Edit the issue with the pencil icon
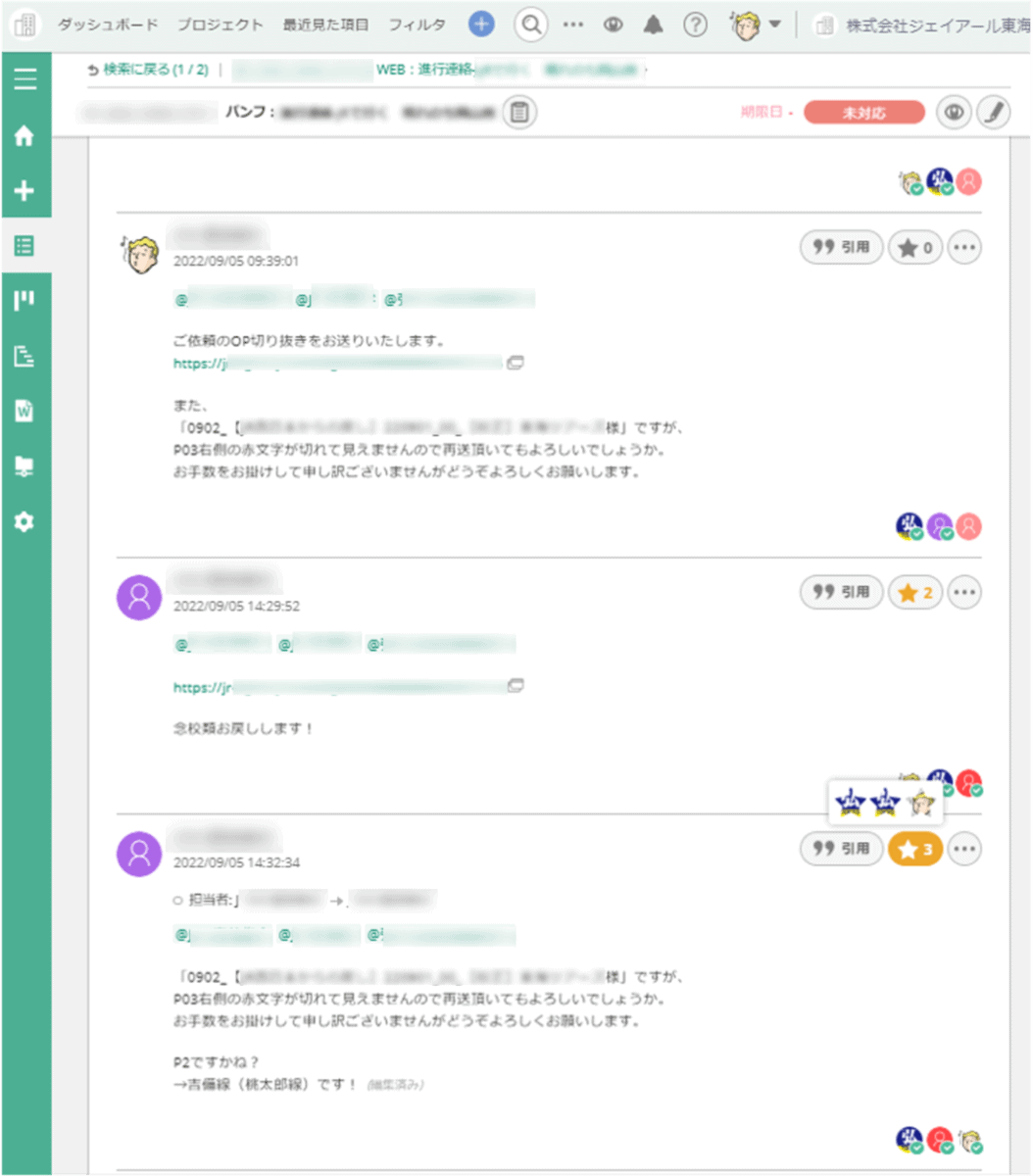1033x1176 pixels. pyautogui.click(x=993, y=113)
